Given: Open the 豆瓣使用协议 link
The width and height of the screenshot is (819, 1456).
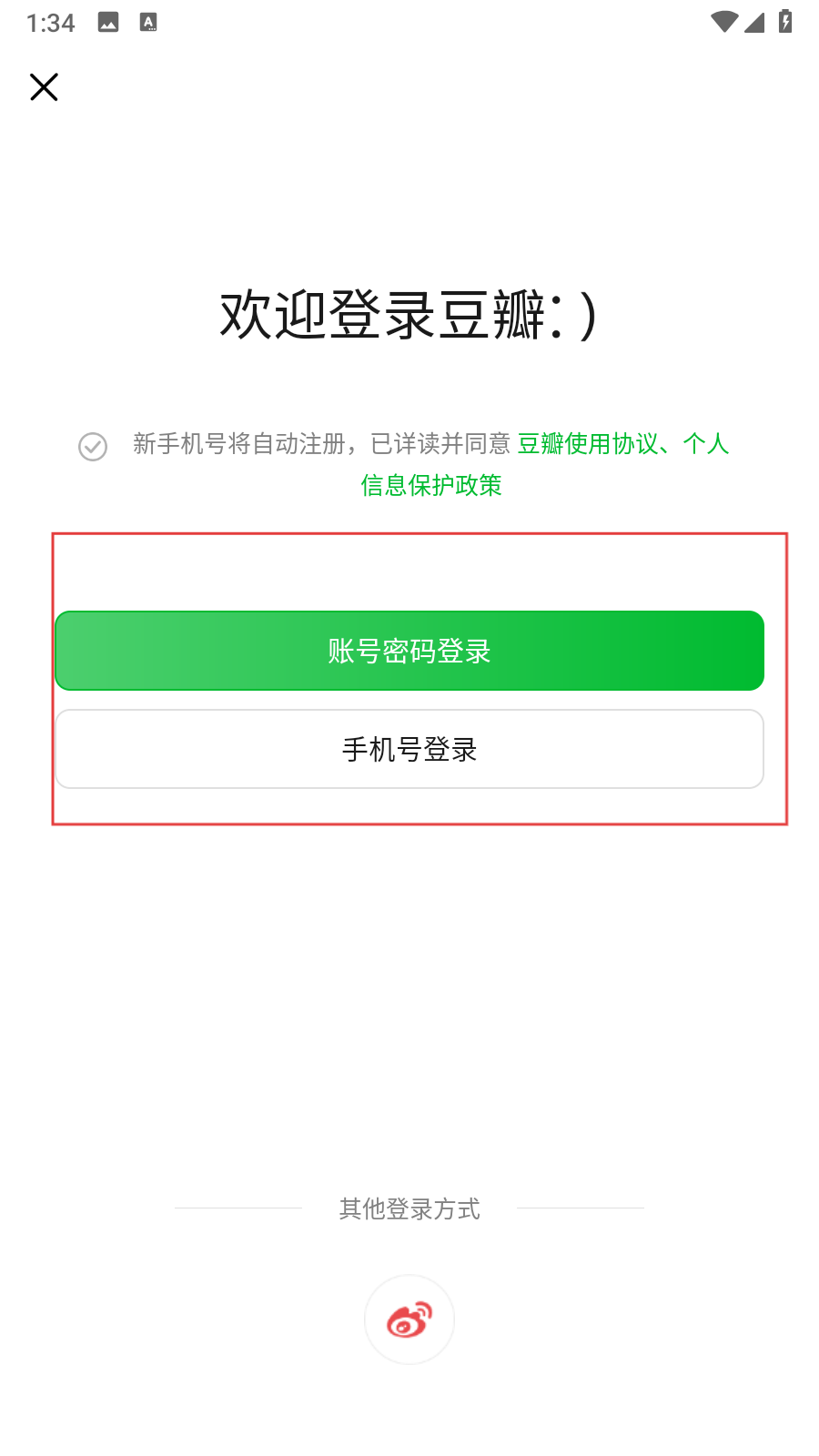Looking at the screenshot, I should (x=588, y=444).
